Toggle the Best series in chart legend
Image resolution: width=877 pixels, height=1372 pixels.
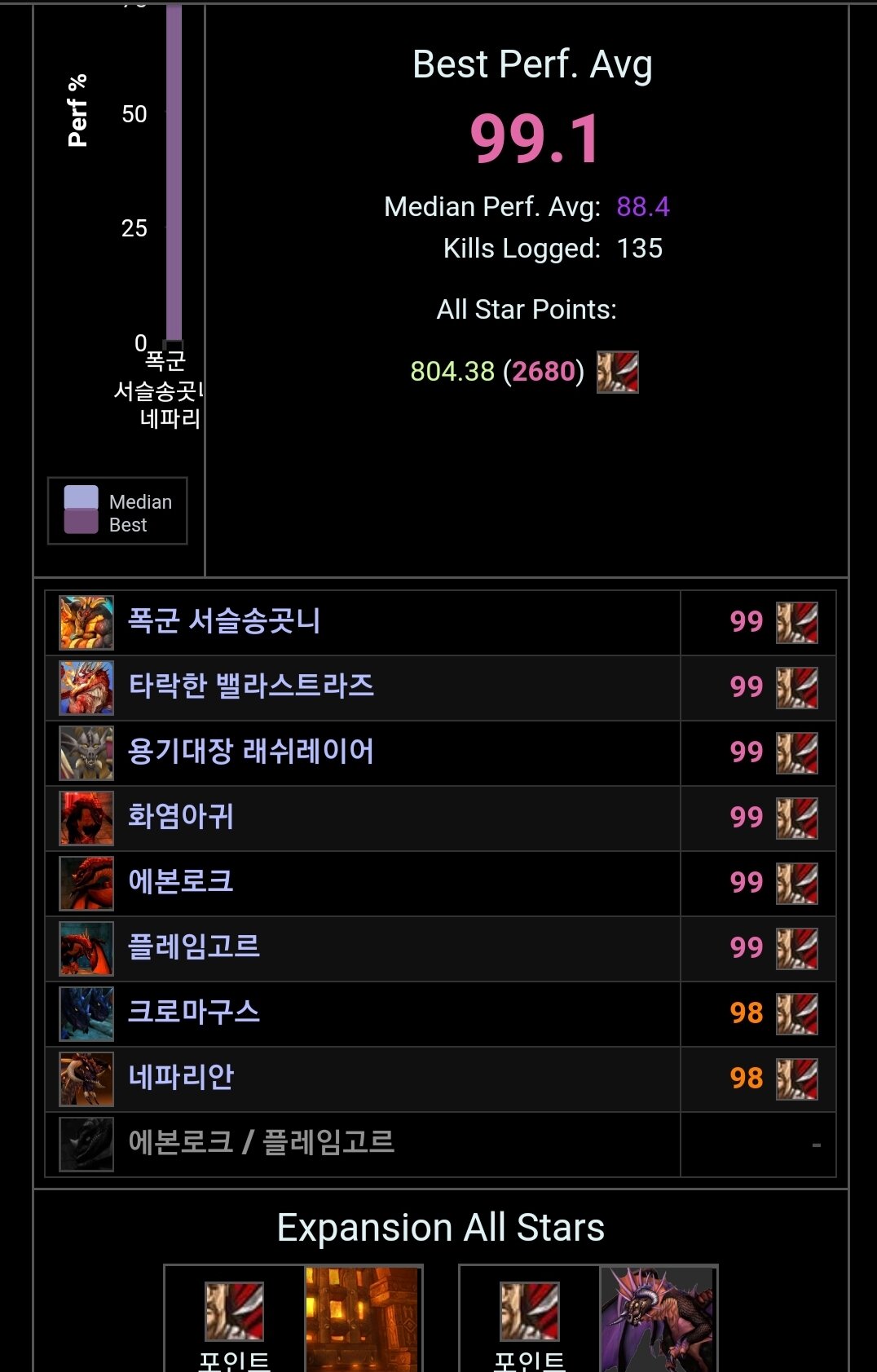tap(128, 525)
